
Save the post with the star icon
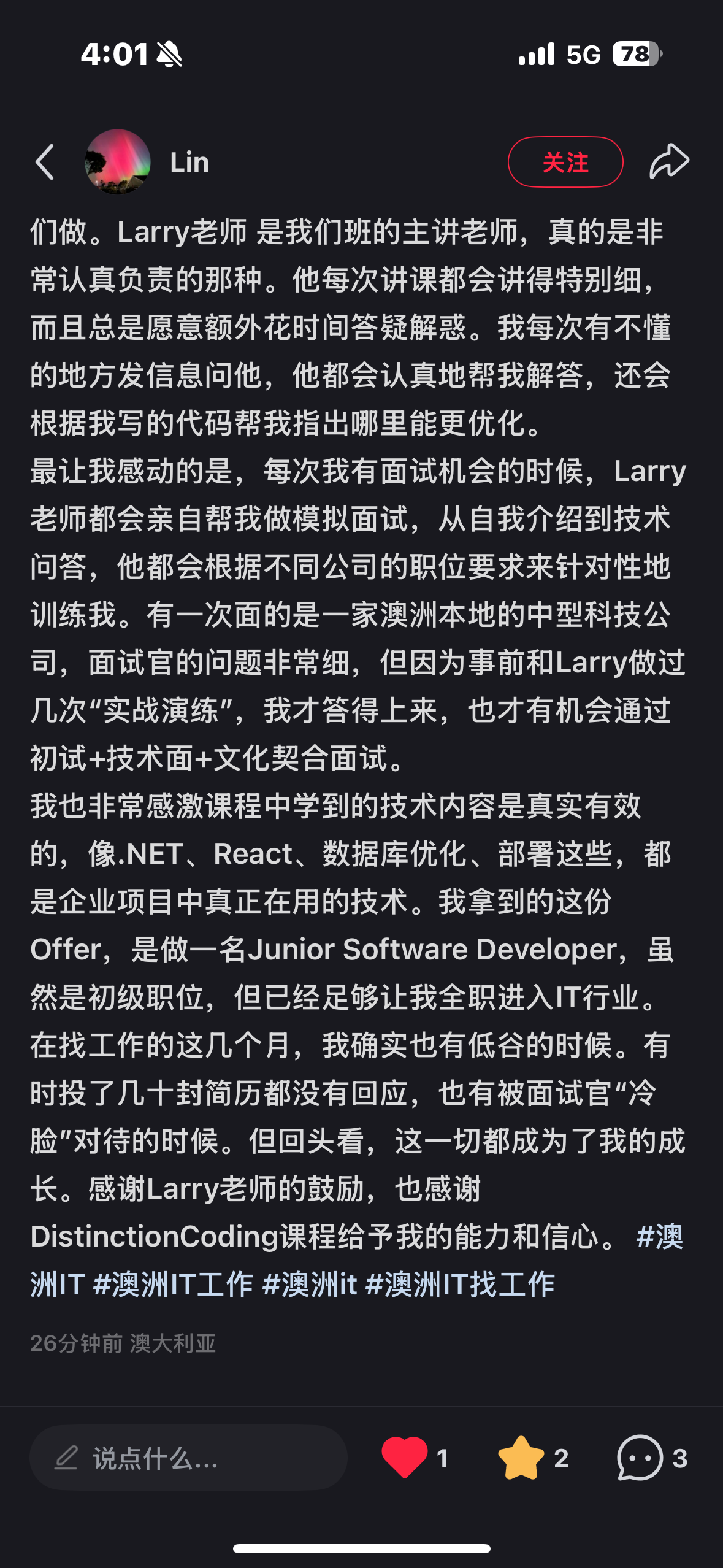coord(521,1458)
